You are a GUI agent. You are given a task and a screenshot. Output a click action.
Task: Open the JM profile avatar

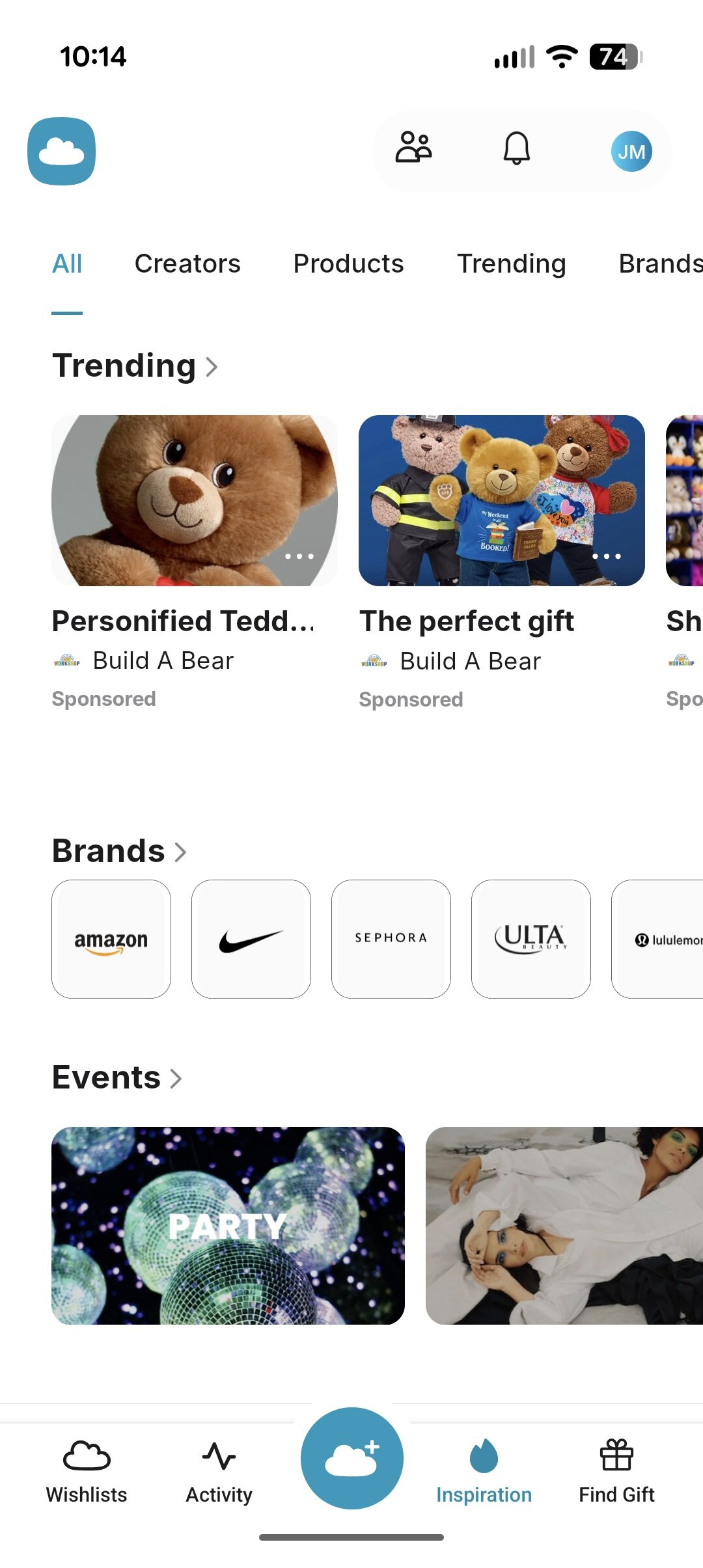[x=631, y=152]
